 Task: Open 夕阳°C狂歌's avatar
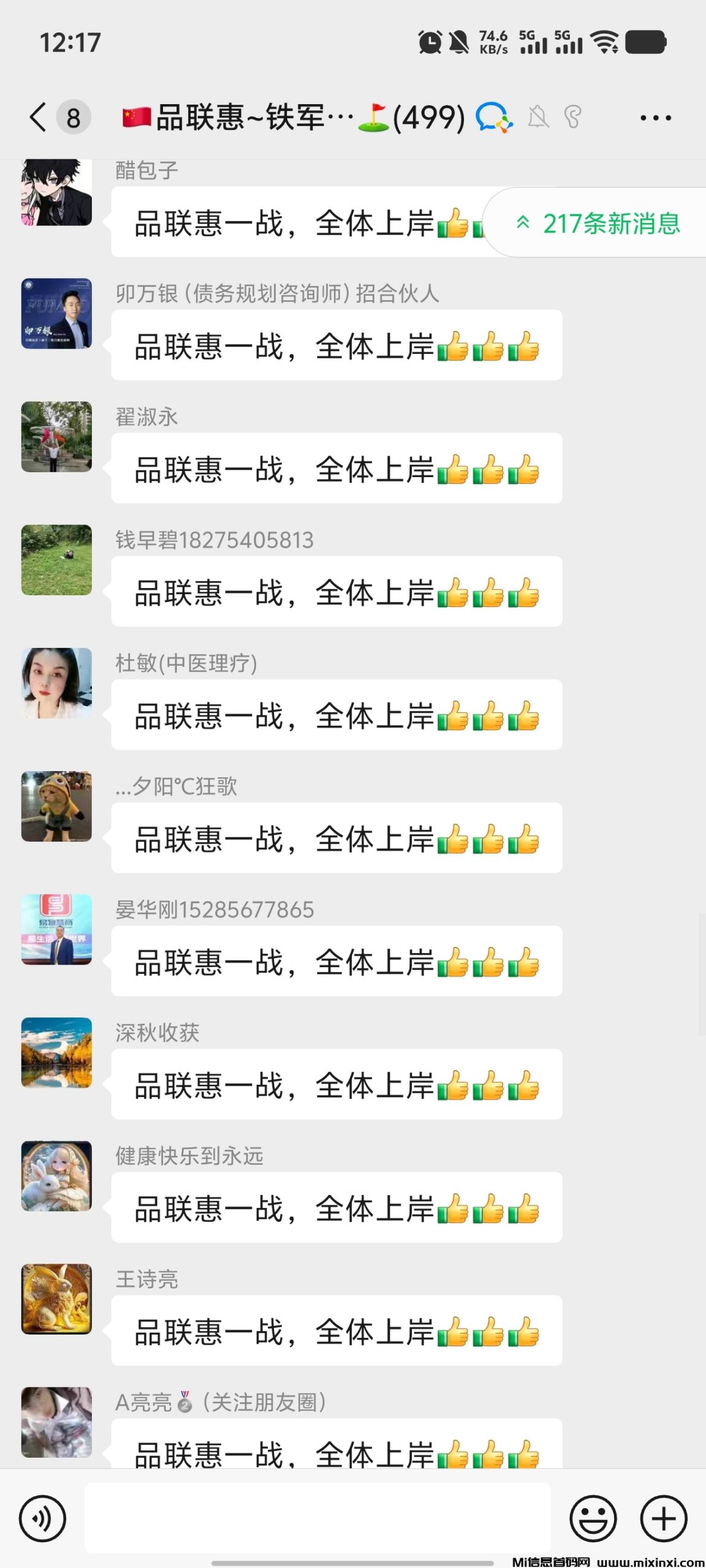pyautogui.click(x=56, y=806)
